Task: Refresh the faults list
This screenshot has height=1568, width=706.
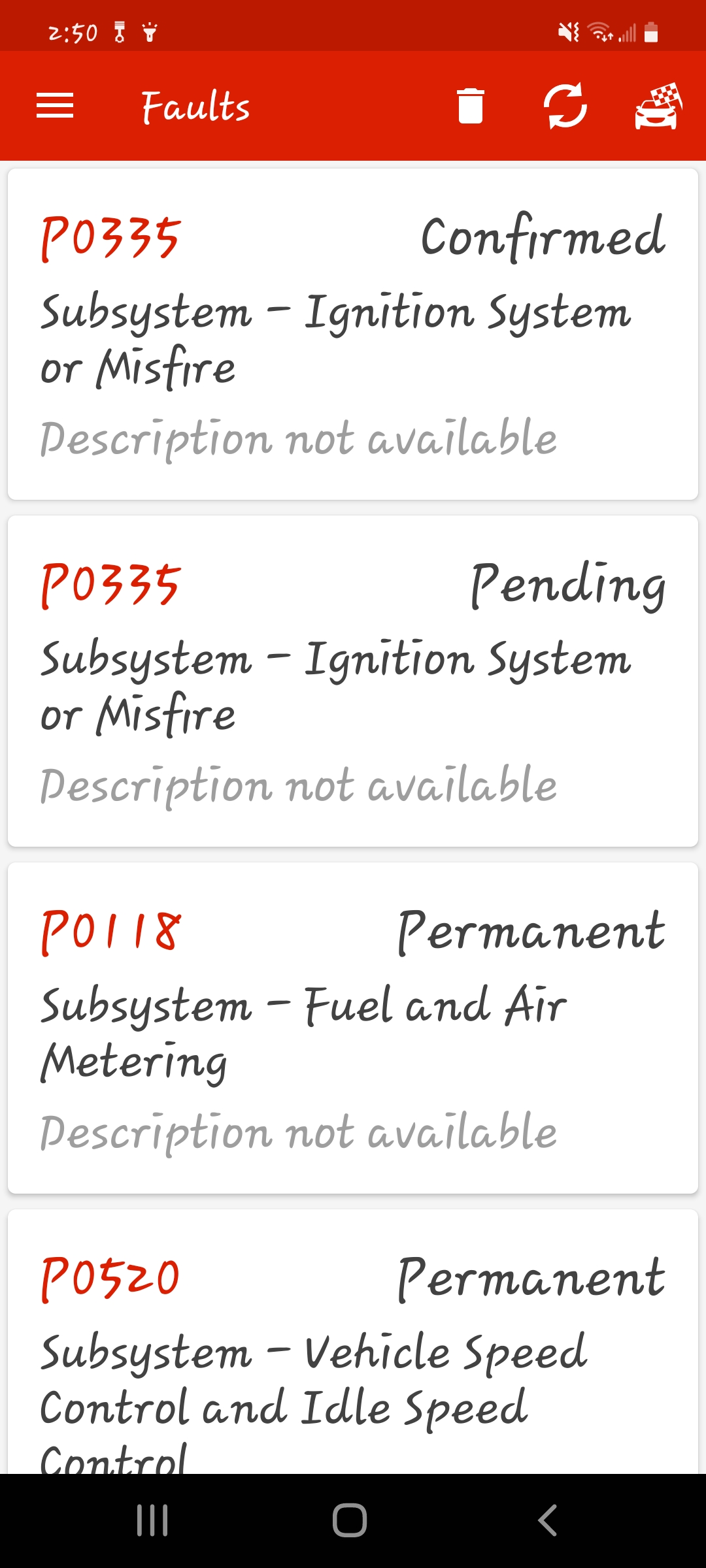Action: 565,106
